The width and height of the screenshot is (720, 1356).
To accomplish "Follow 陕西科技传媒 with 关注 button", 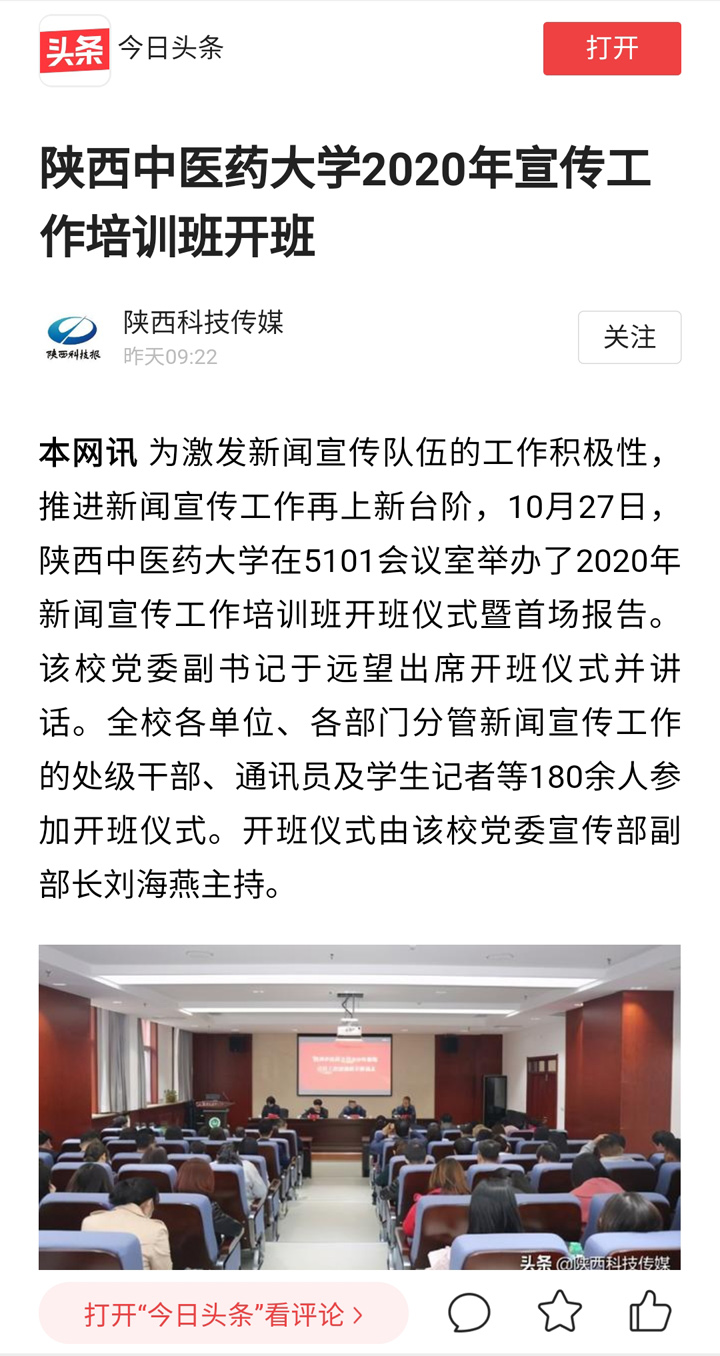I will (629, 337).
